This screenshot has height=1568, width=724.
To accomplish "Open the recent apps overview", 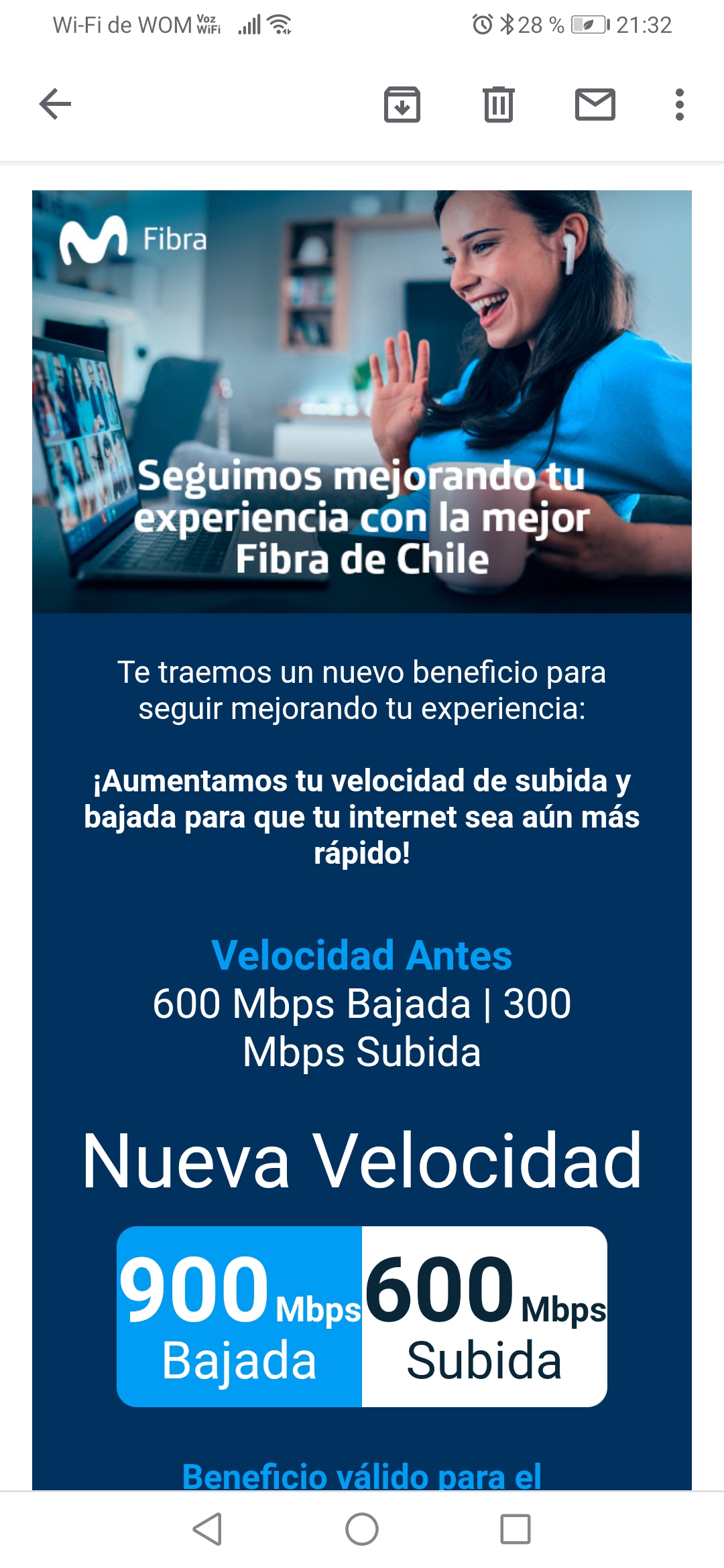I will tap(516, 1528).
